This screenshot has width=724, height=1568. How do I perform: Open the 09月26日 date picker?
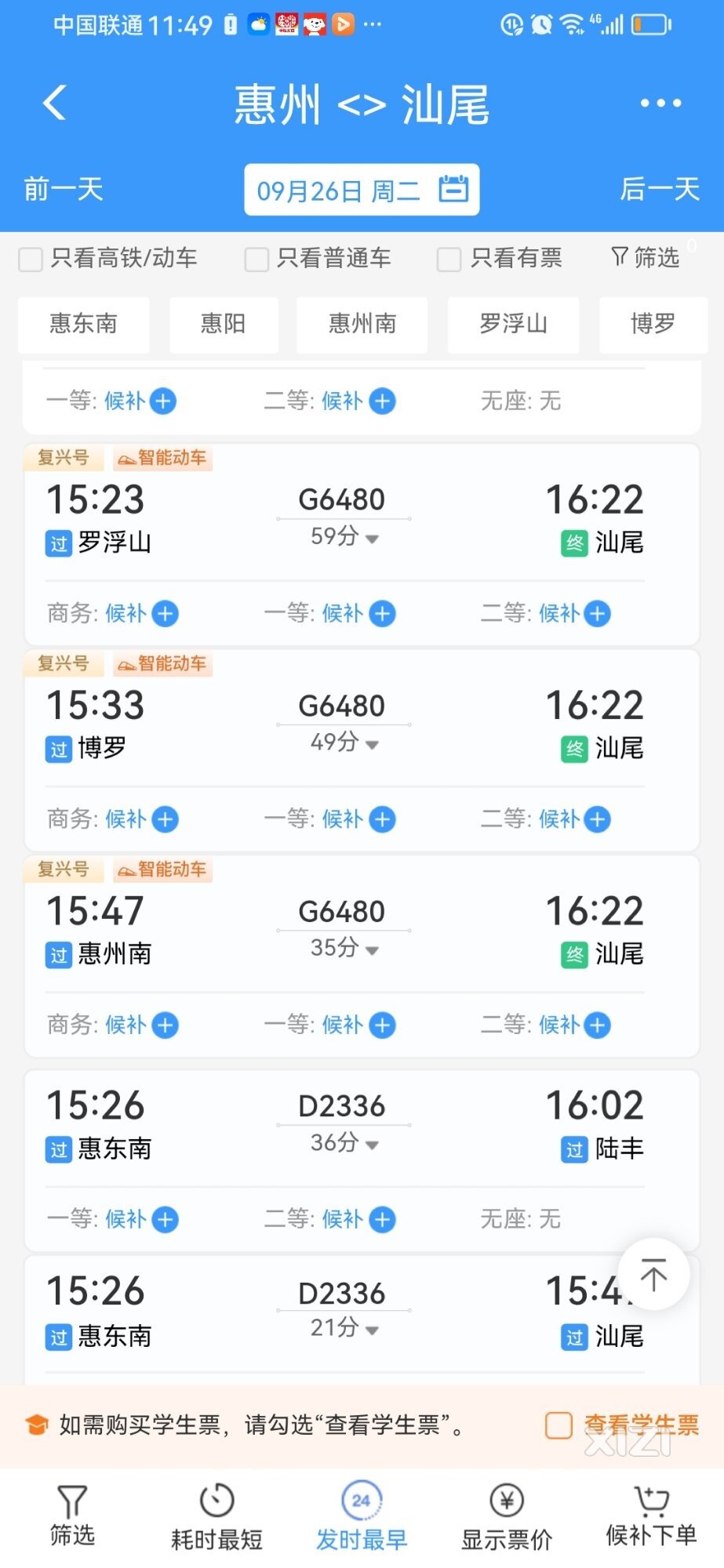pos(362,190)
